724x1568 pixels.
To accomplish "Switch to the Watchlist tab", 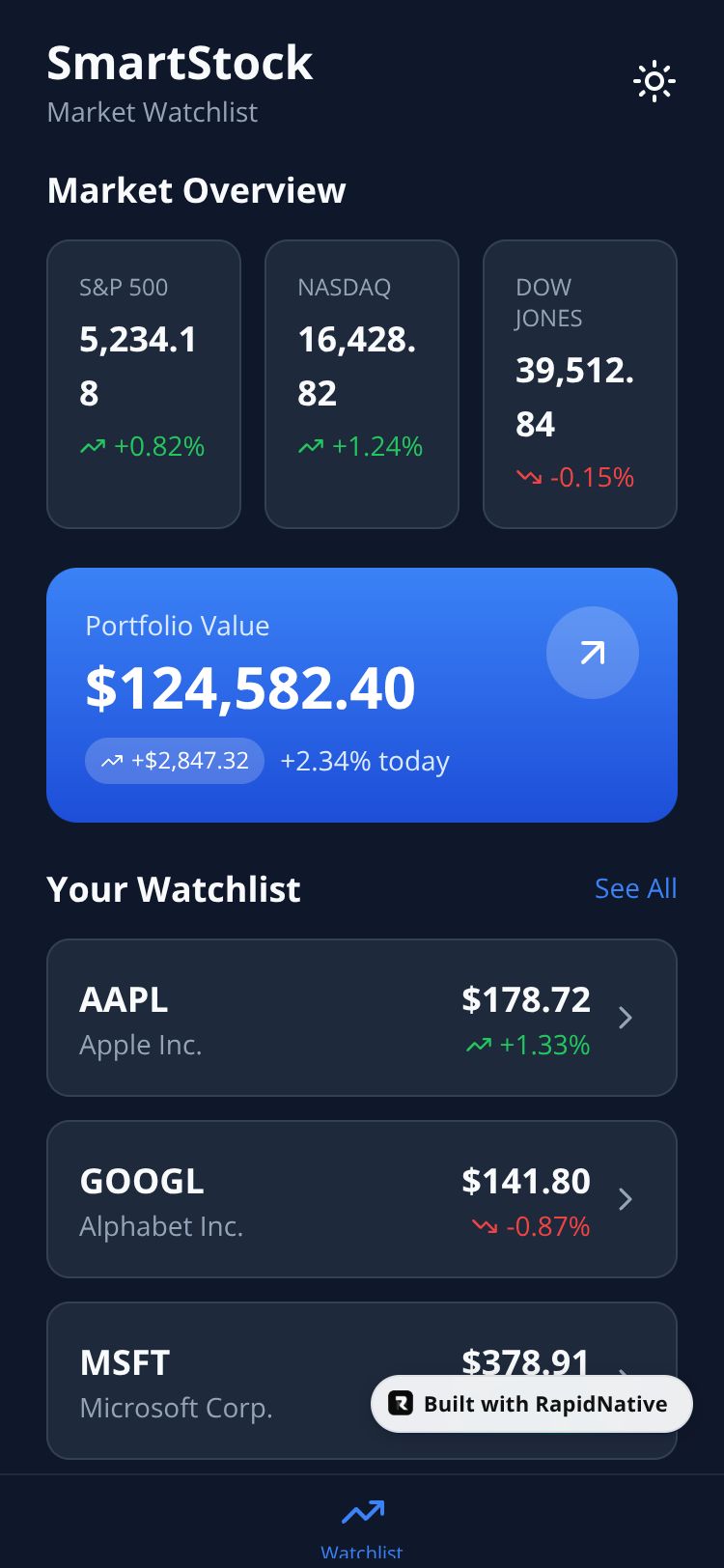I will (x=362, y=1526).
